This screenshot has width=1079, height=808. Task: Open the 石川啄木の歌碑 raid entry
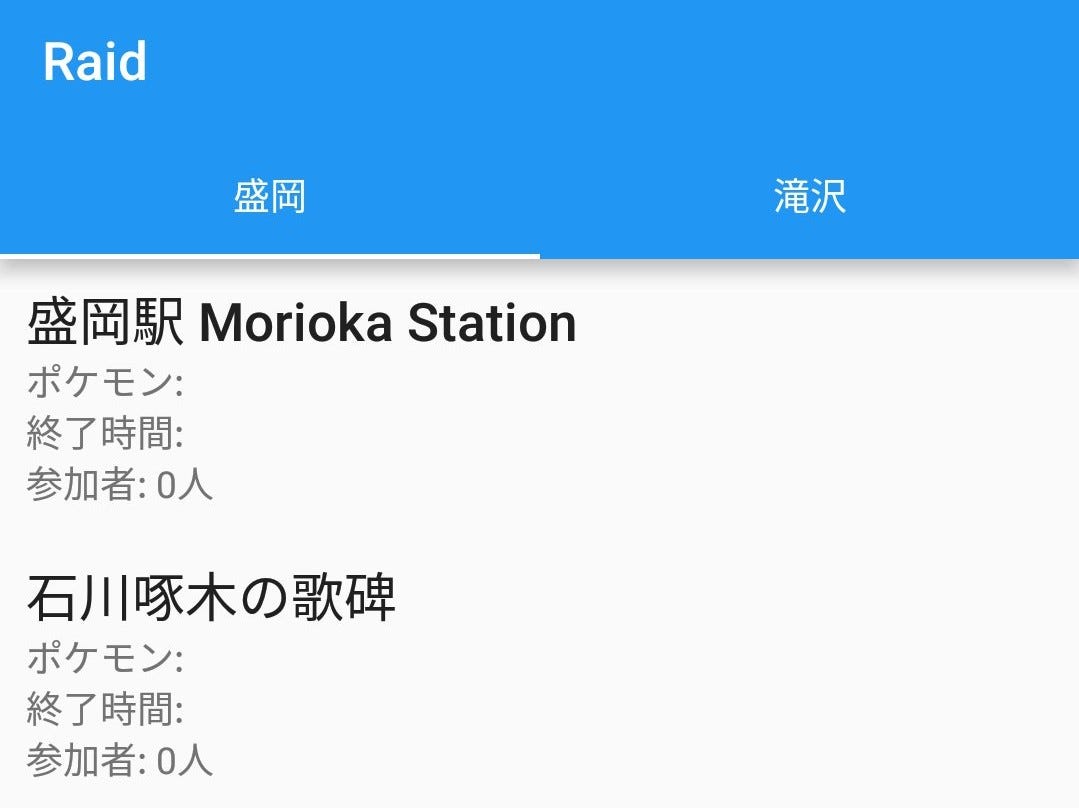[211, 598]
